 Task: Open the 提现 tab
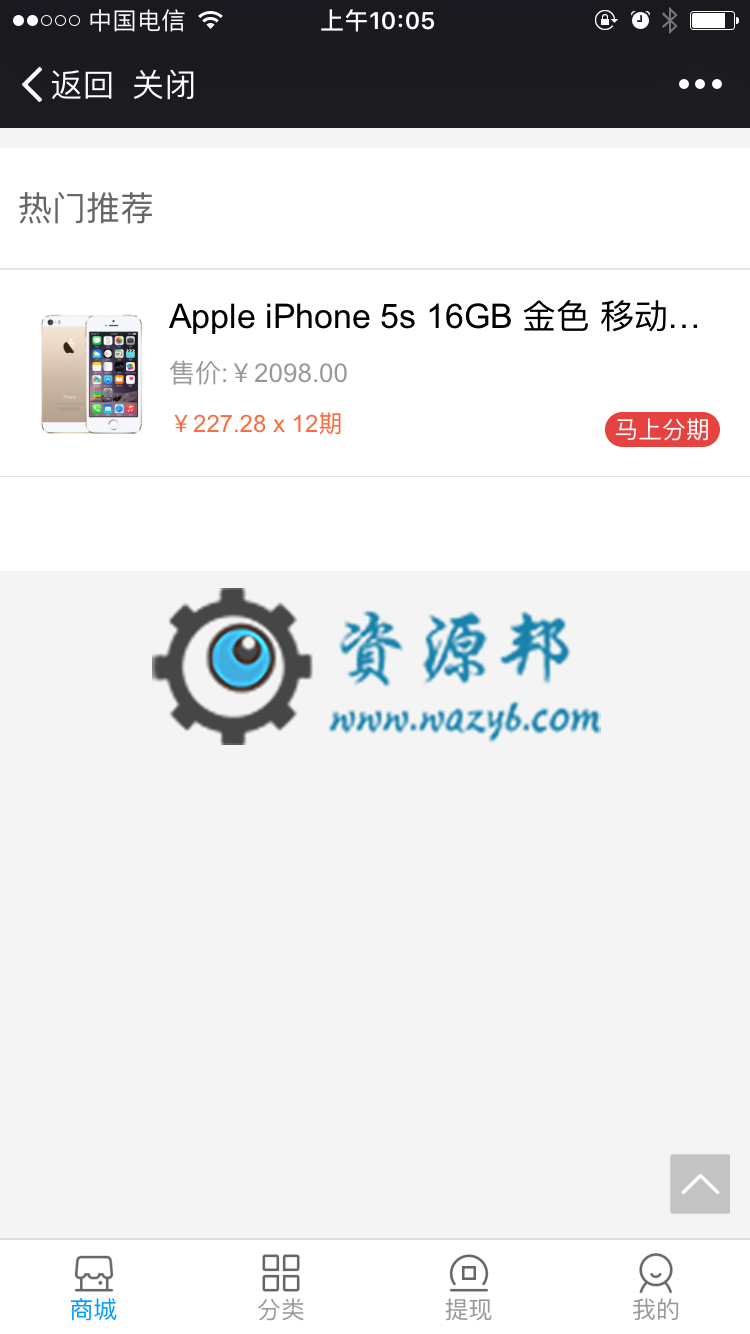click(468, 1288)
